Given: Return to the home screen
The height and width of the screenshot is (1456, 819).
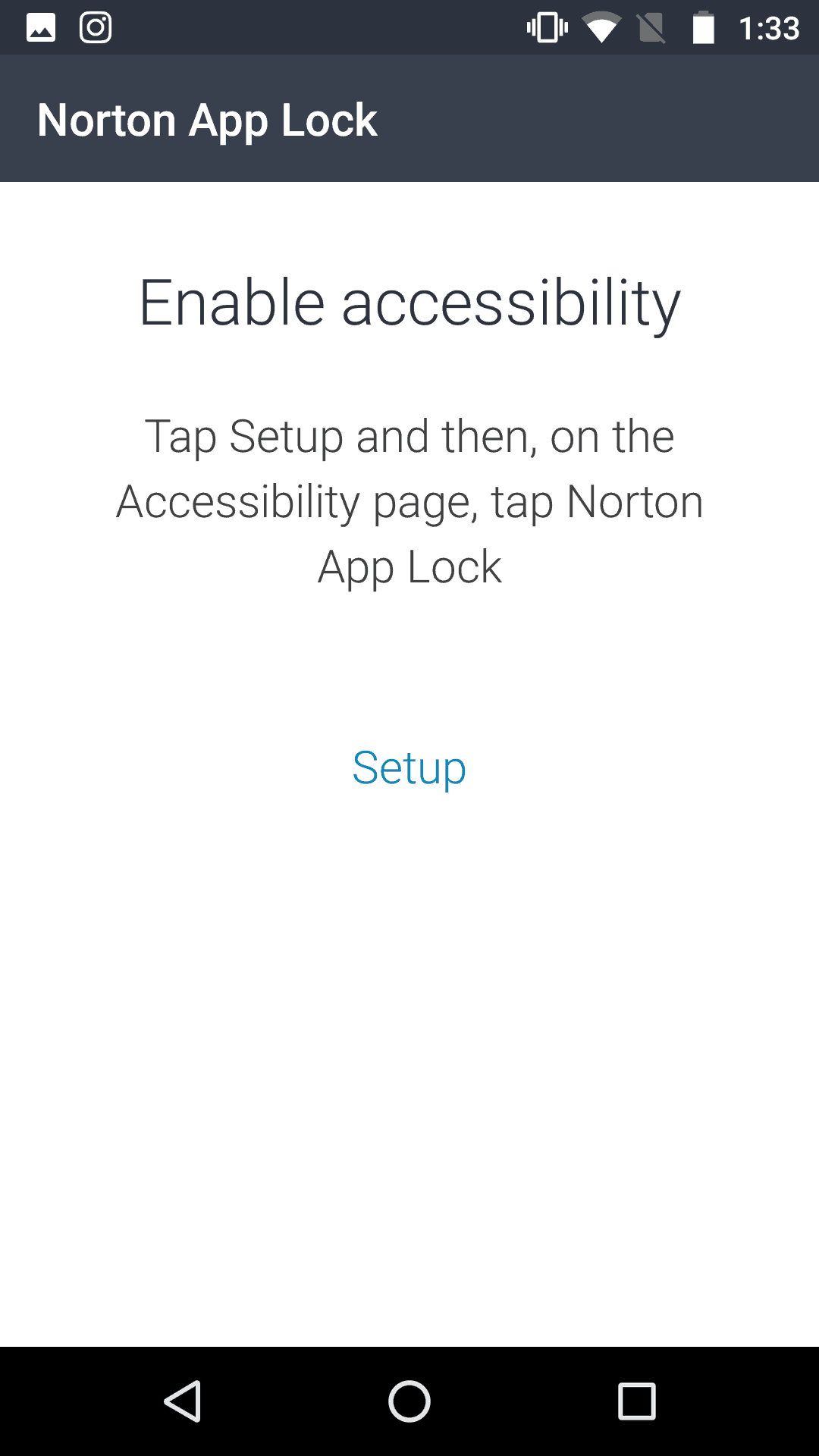Looking at the screenshot, I should pos(409,1401).
